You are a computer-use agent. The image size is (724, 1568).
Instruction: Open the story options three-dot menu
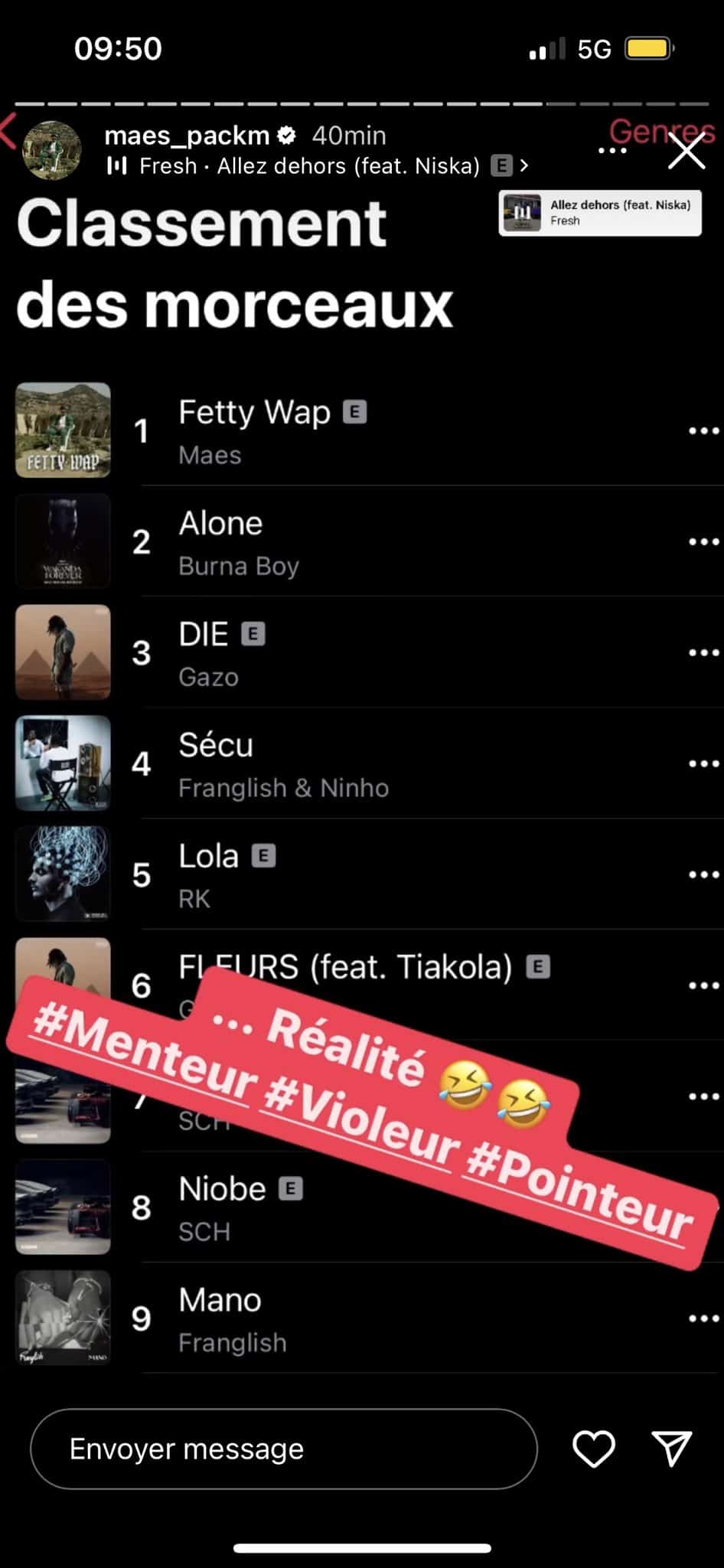pyautogui.click(x=612, y=151)
